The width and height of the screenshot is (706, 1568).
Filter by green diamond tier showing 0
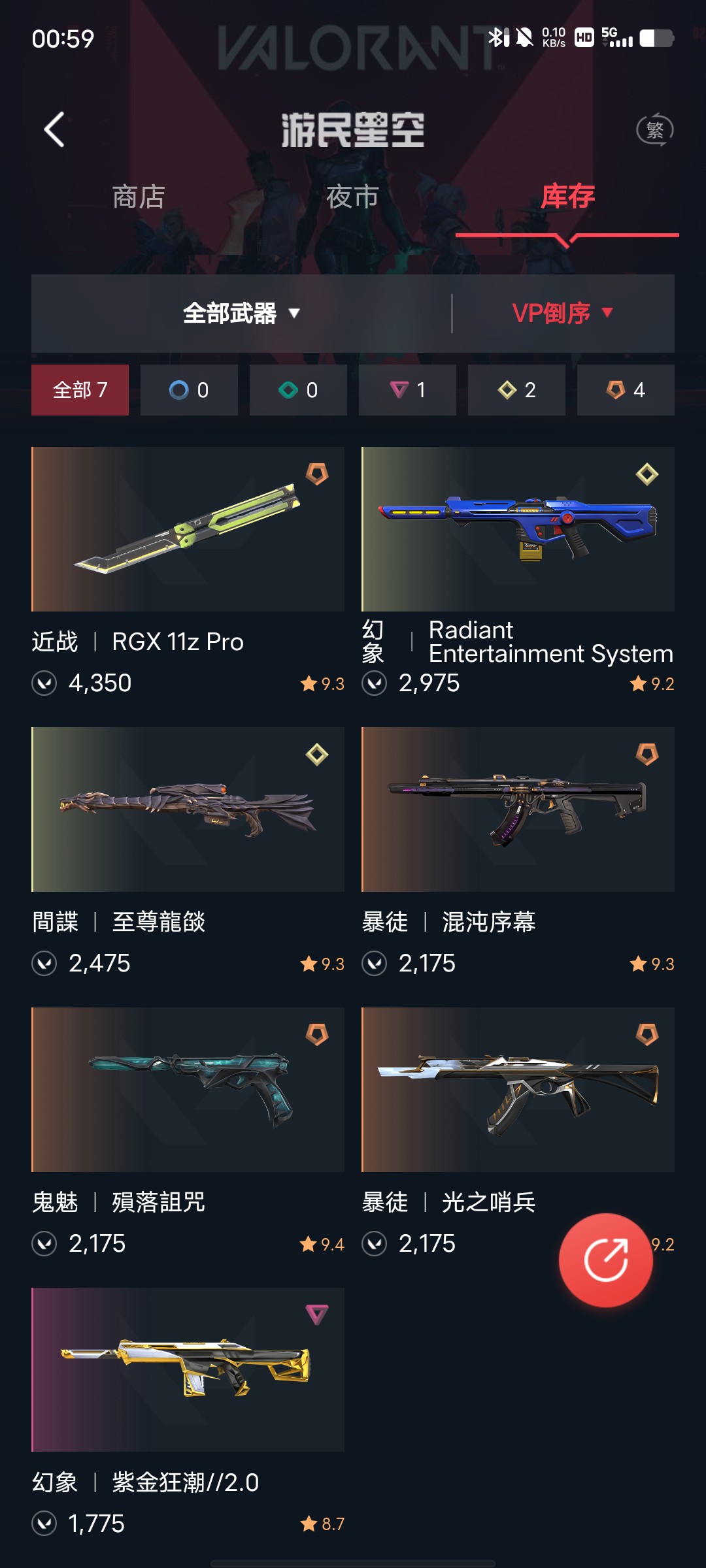[298, 390]
